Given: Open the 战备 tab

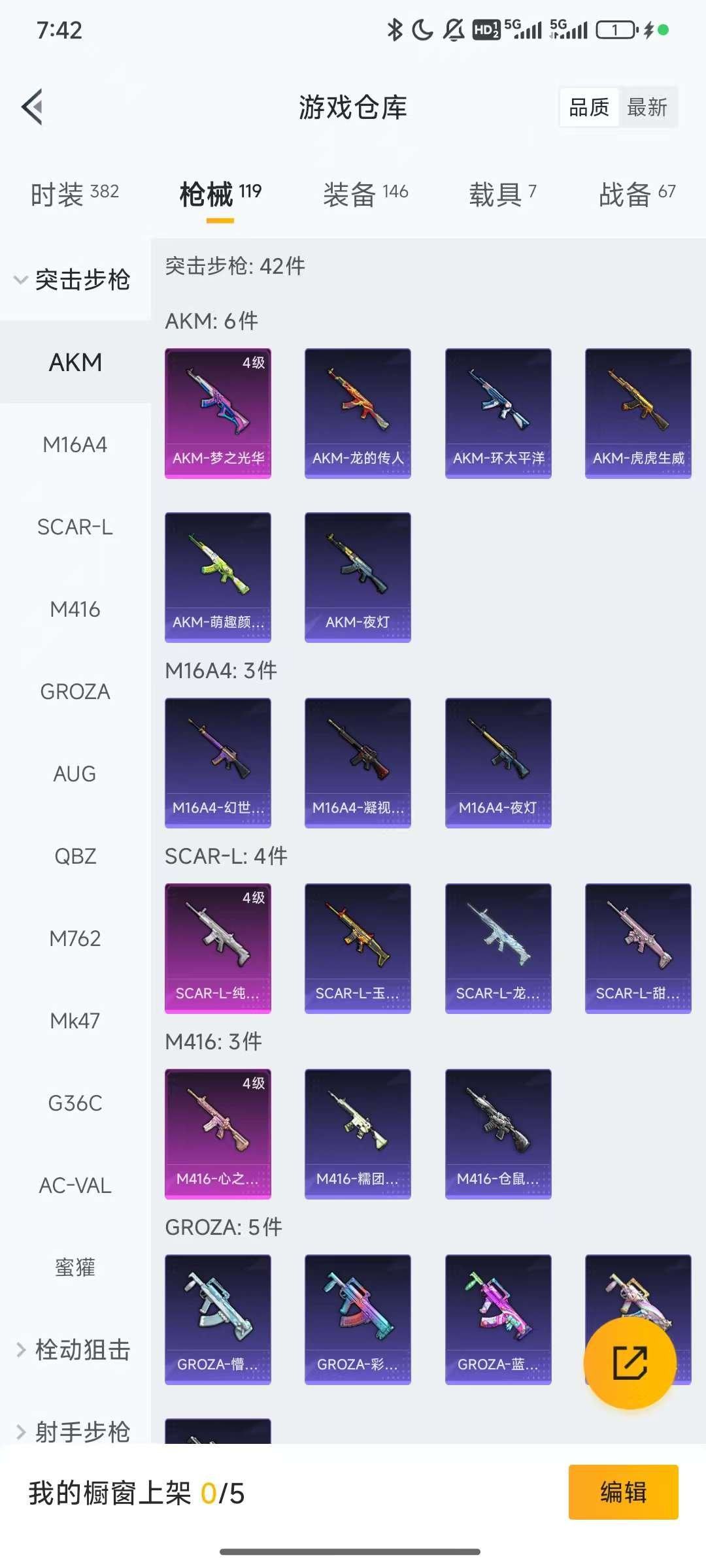Looking at the screenshot, I should coord(637,194).
